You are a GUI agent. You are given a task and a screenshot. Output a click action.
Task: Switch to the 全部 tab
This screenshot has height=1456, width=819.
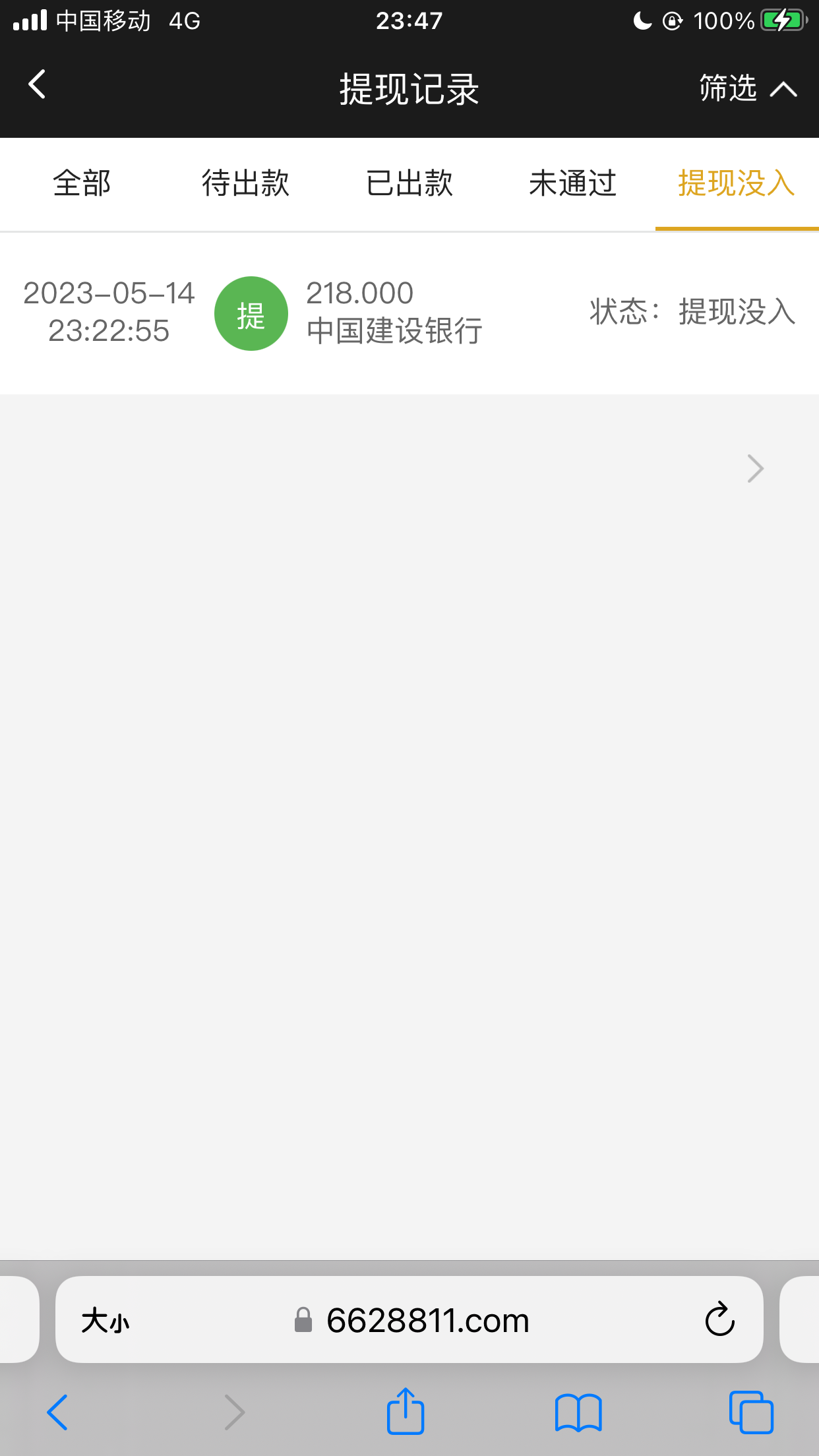pos(82,183)
